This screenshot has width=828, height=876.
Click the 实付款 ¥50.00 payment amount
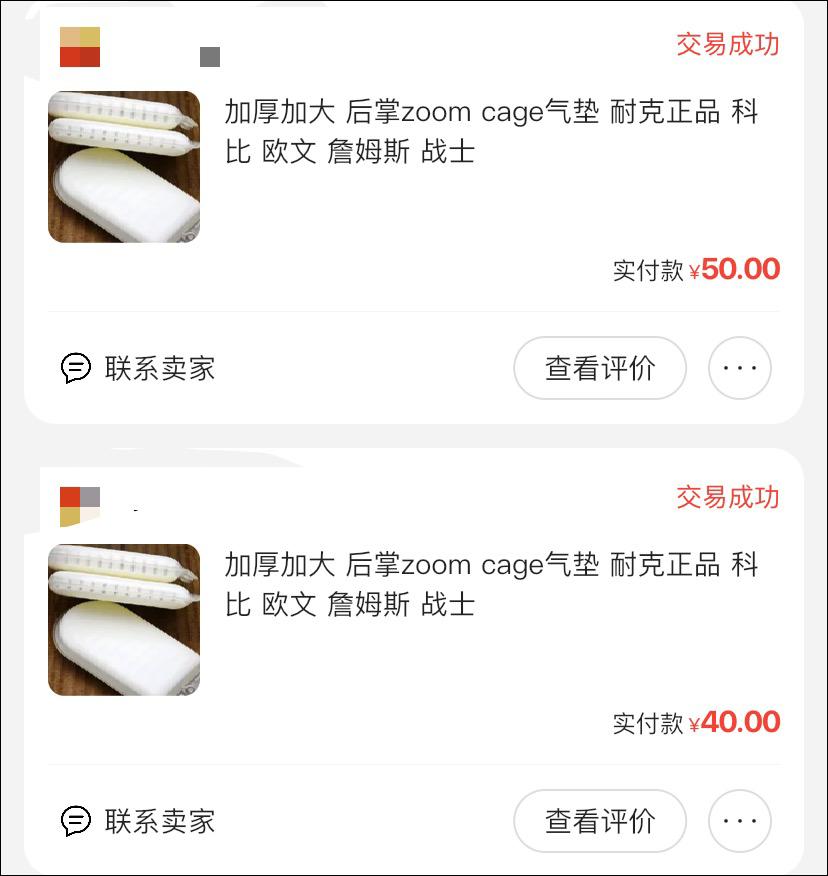[696, 268]
